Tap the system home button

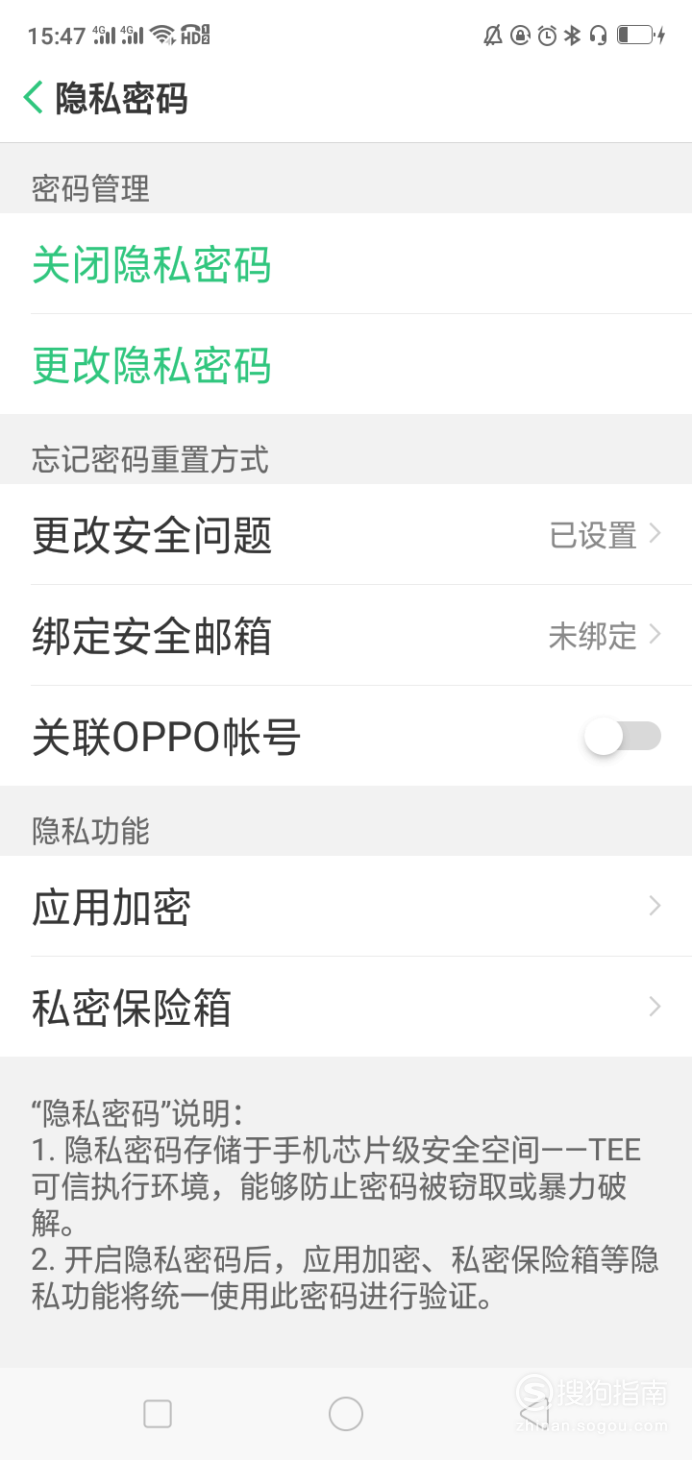pos(345,1413)
